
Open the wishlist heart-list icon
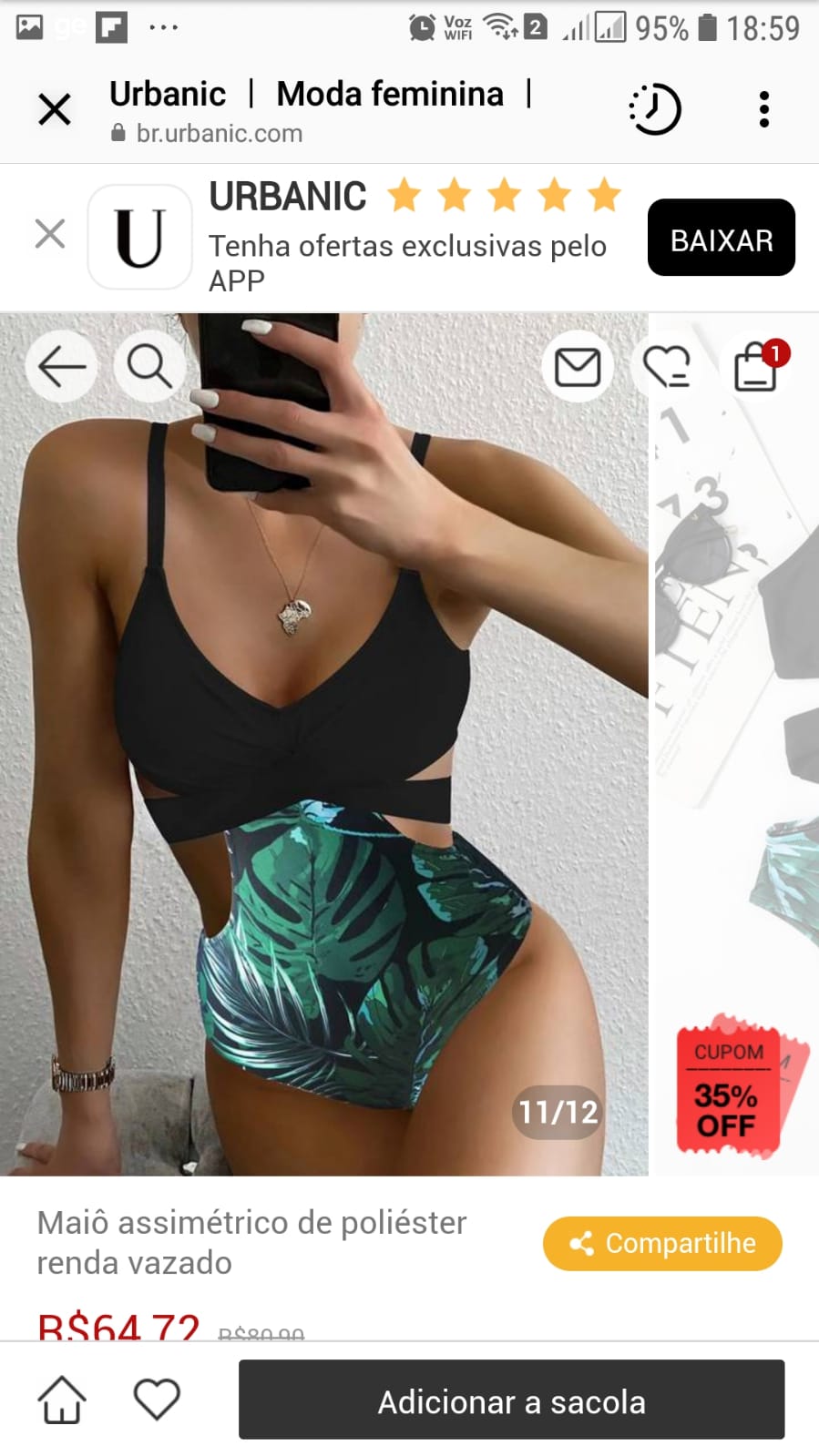[667, 368]
